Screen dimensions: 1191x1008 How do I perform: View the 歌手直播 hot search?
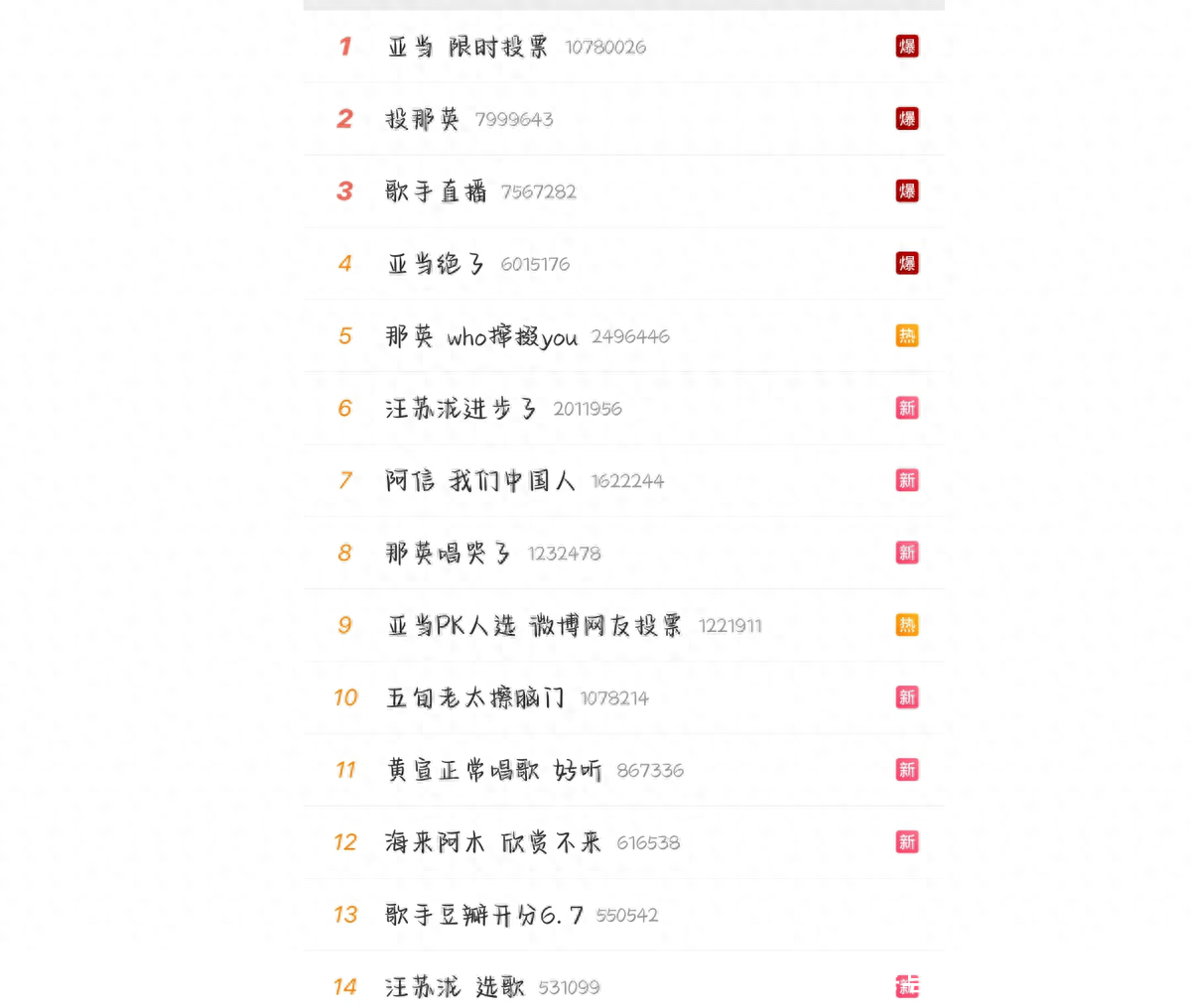click(436, 191)
